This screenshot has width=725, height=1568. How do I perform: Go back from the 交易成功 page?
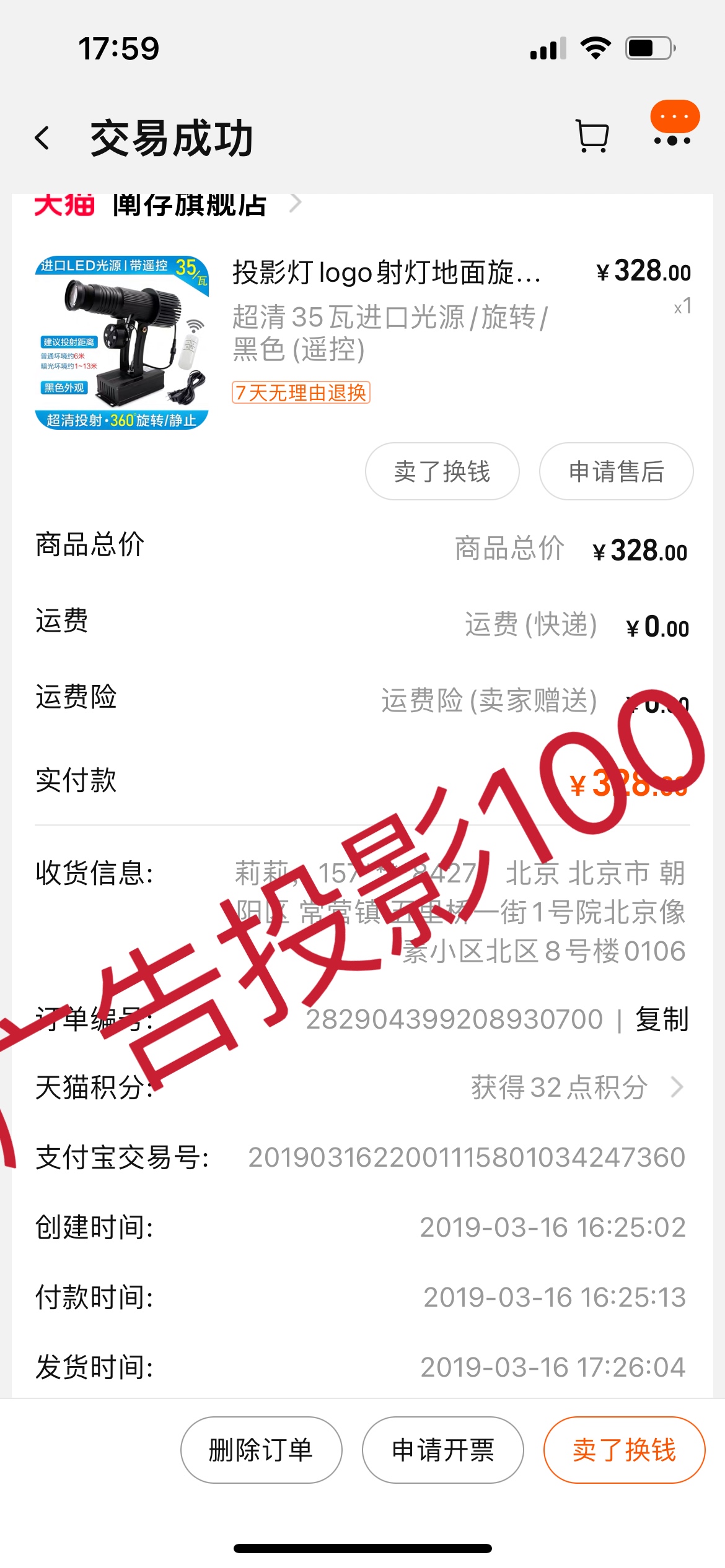(42, 138)
